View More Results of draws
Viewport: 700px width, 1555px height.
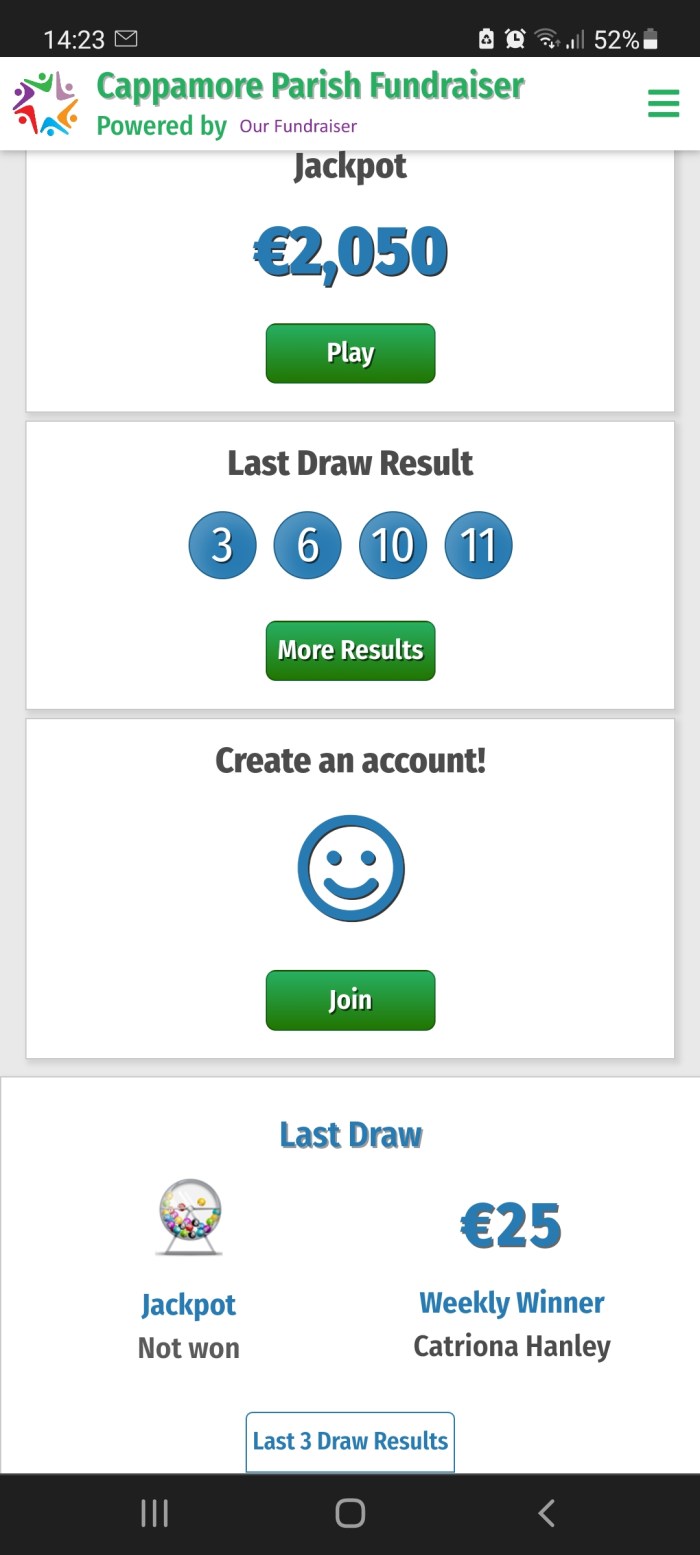[350, 651]
